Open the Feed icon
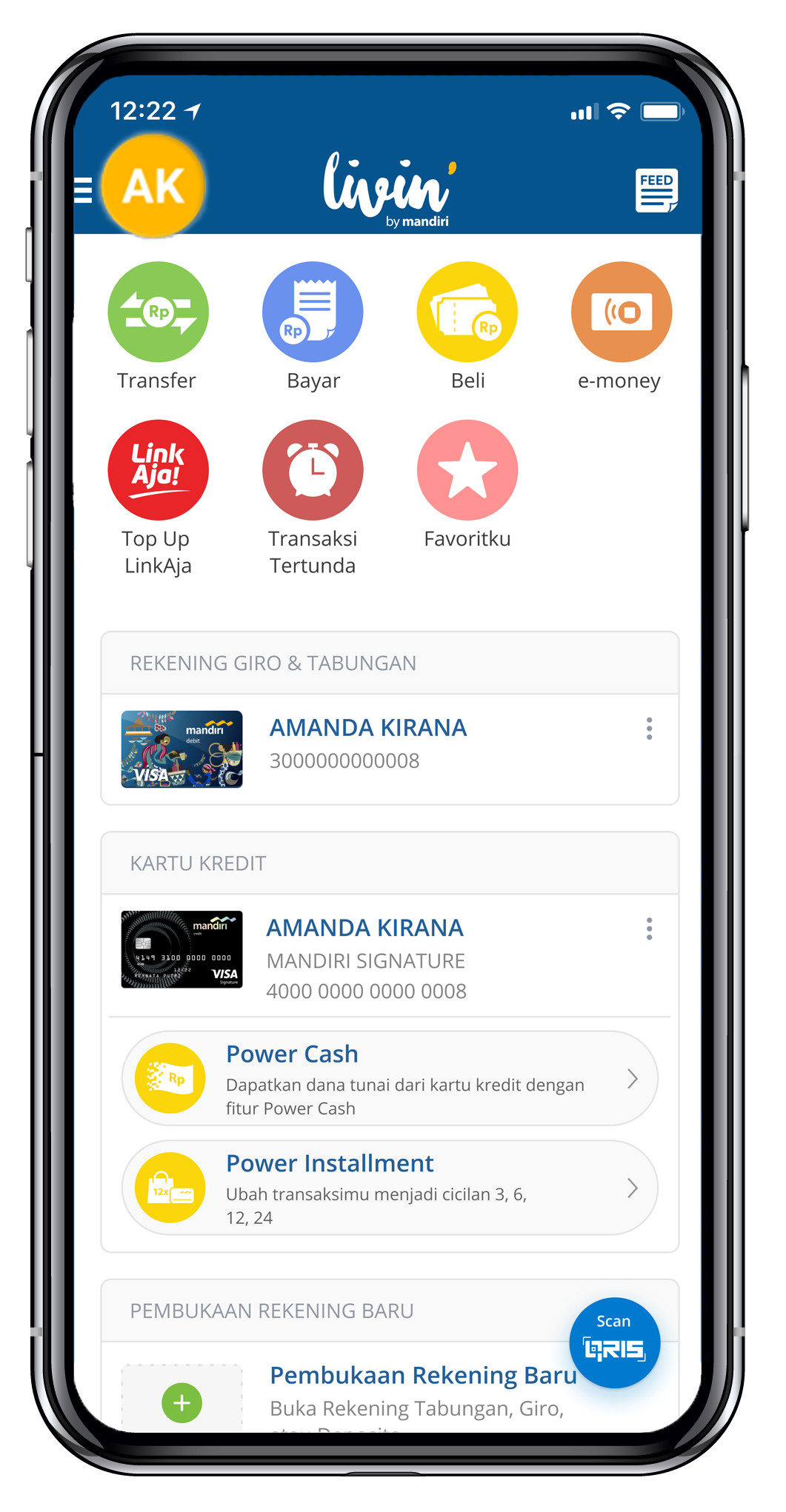This screenshot has width=786, height=1512. coord(657,190)
